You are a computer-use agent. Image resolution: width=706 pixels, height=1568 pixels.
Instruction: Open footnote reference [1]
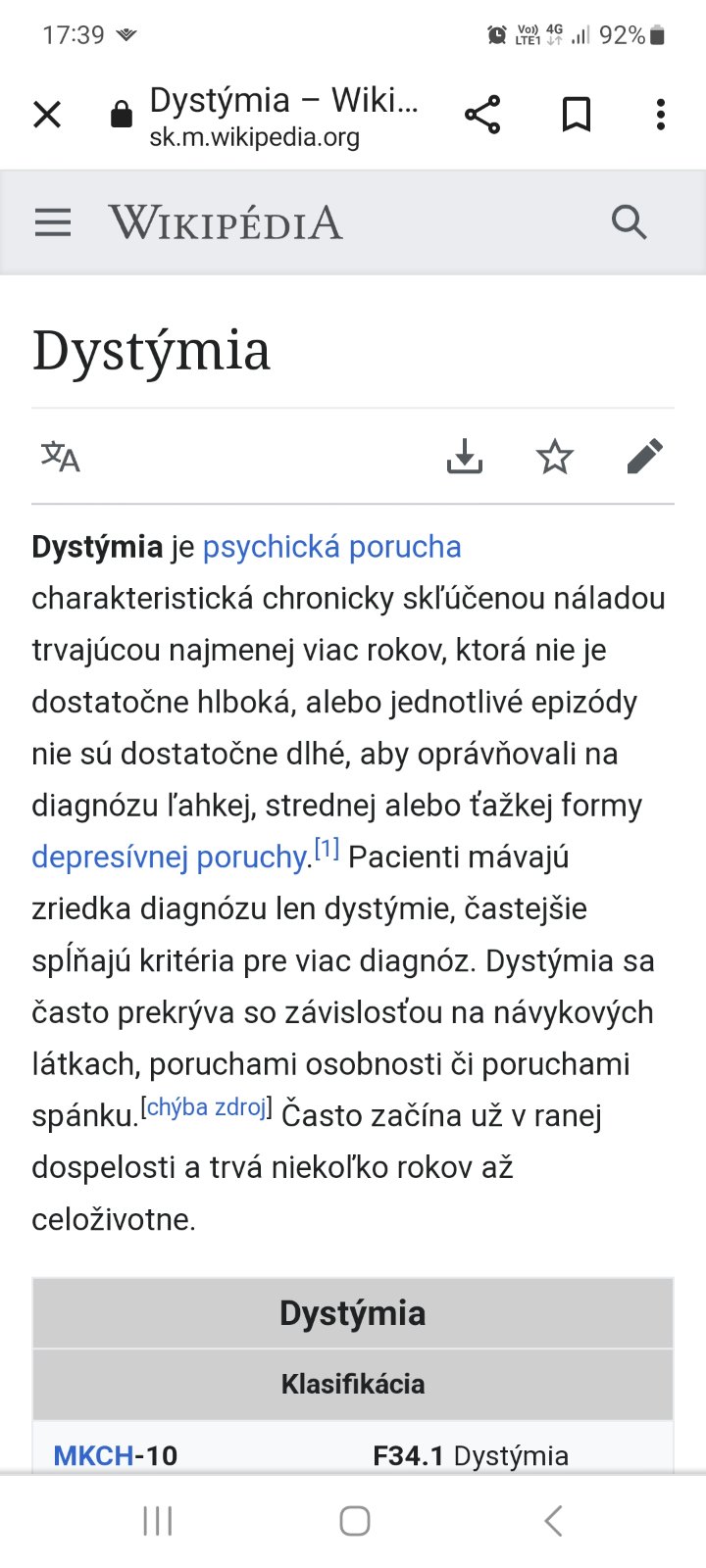327,849
